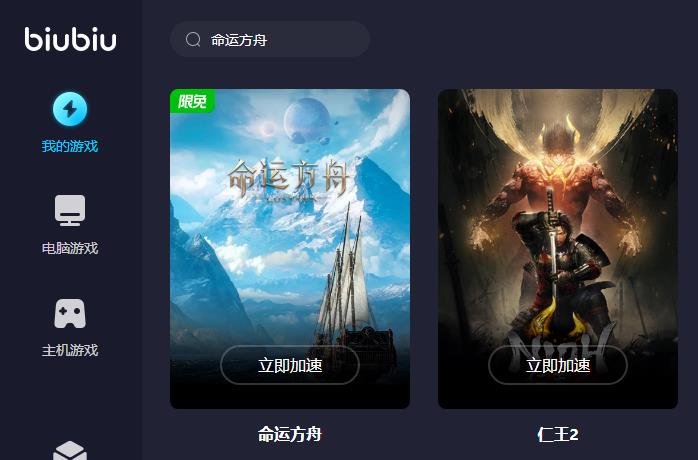
Task: Tap 立即加速 on the 命运方舟 card
Action: [290, 365]
